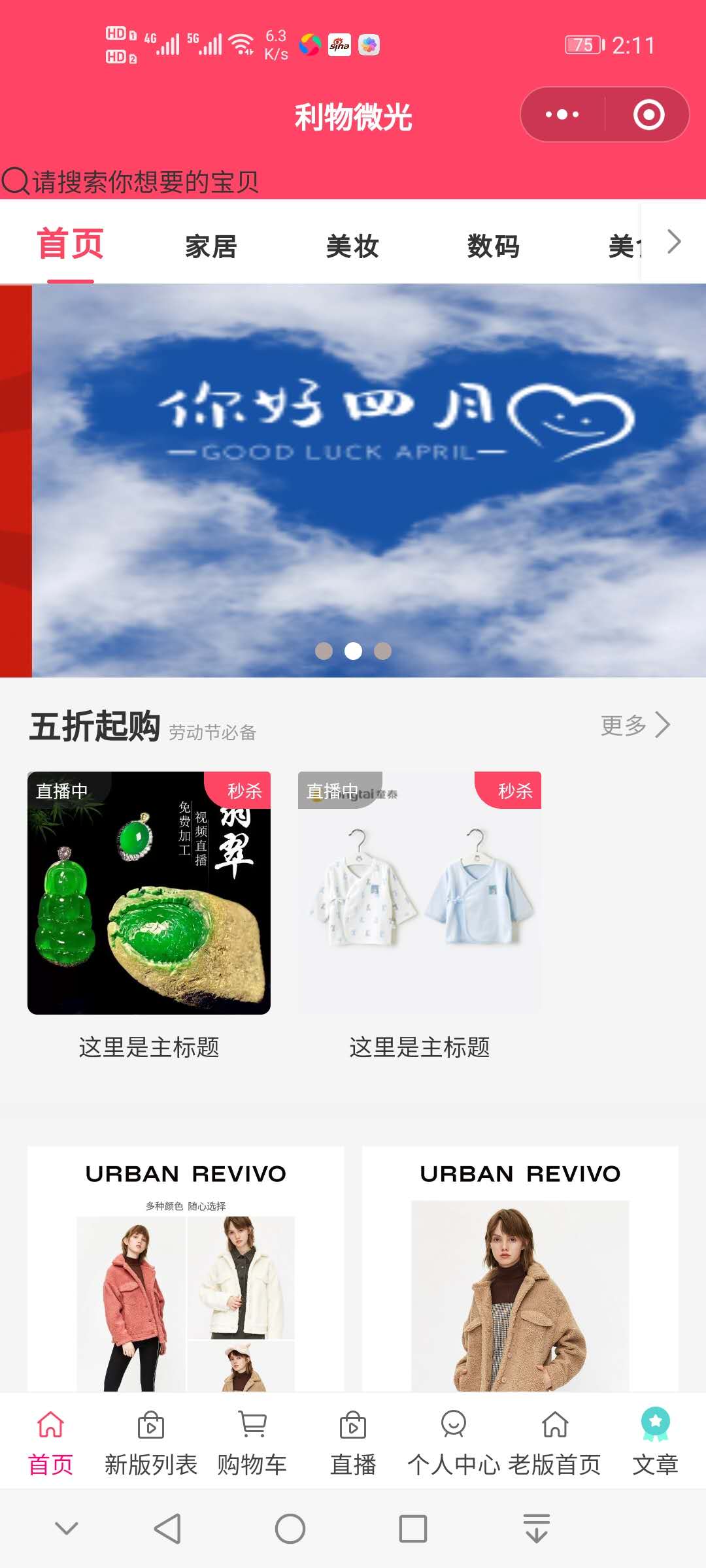Open the Urban Revivo multi-color jackets card
This screenshot has width=706, height=1568.
pos(186,1267)
